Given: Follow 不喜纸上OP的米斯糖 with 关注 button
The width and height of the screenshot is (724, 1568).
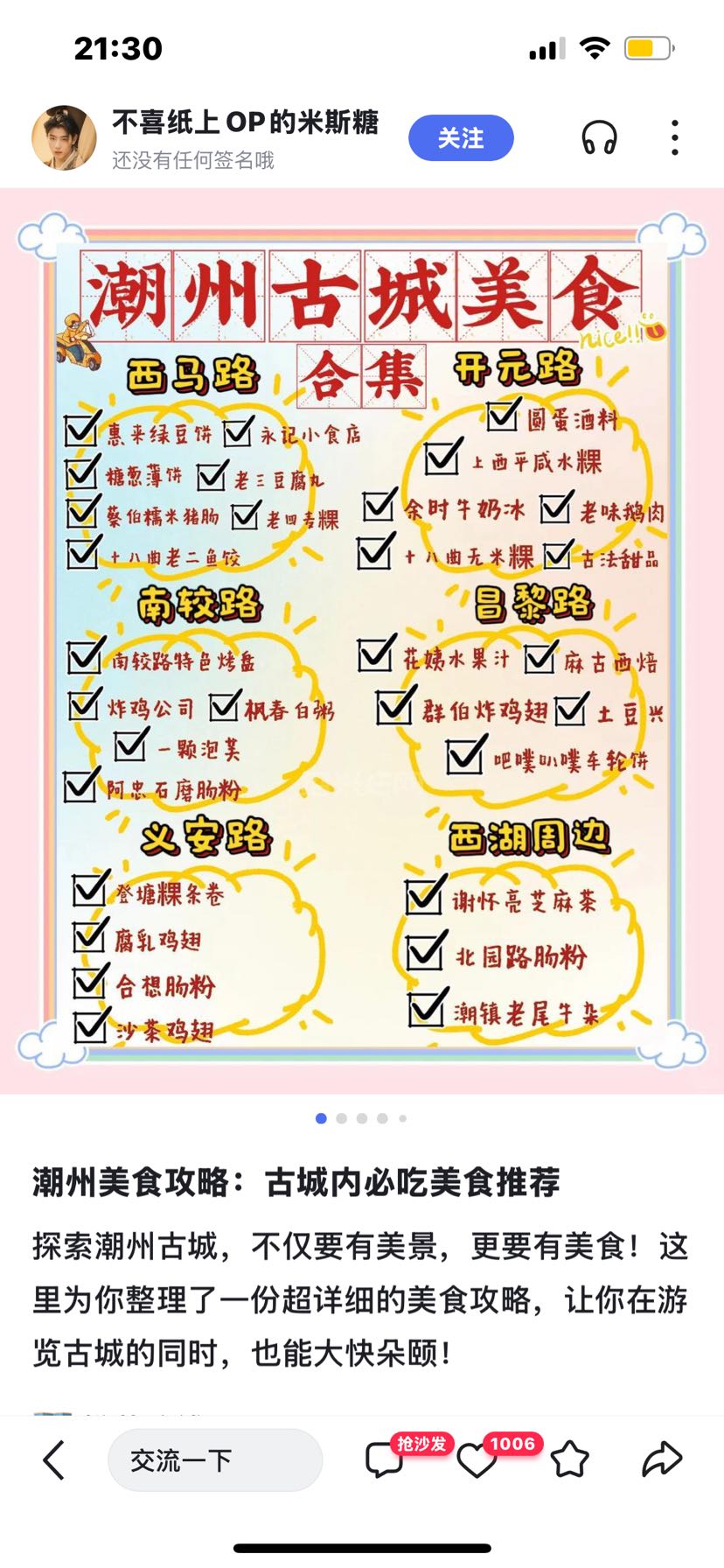Looking at the screenshot, I should 461,138.
